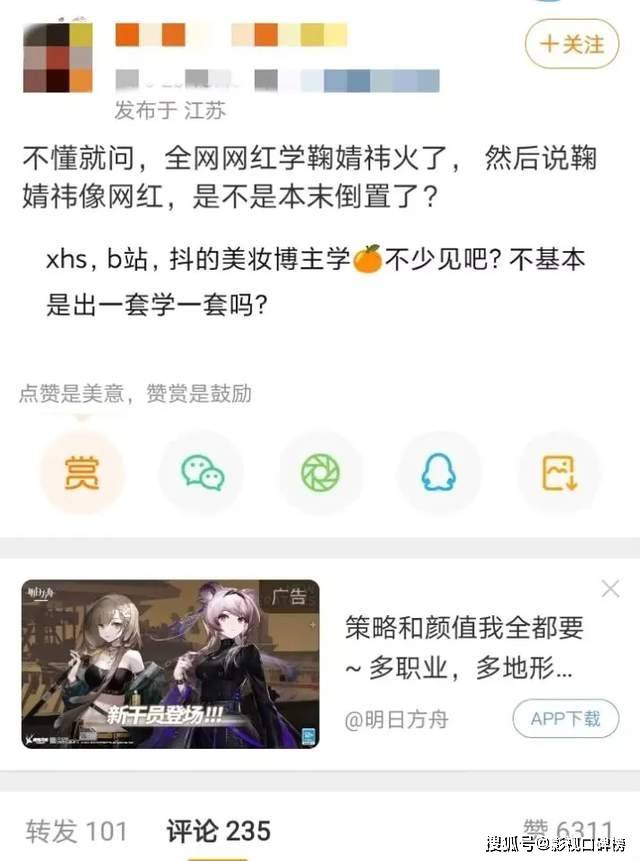
Task: Share the post to QQ
Action: [439, 472]
